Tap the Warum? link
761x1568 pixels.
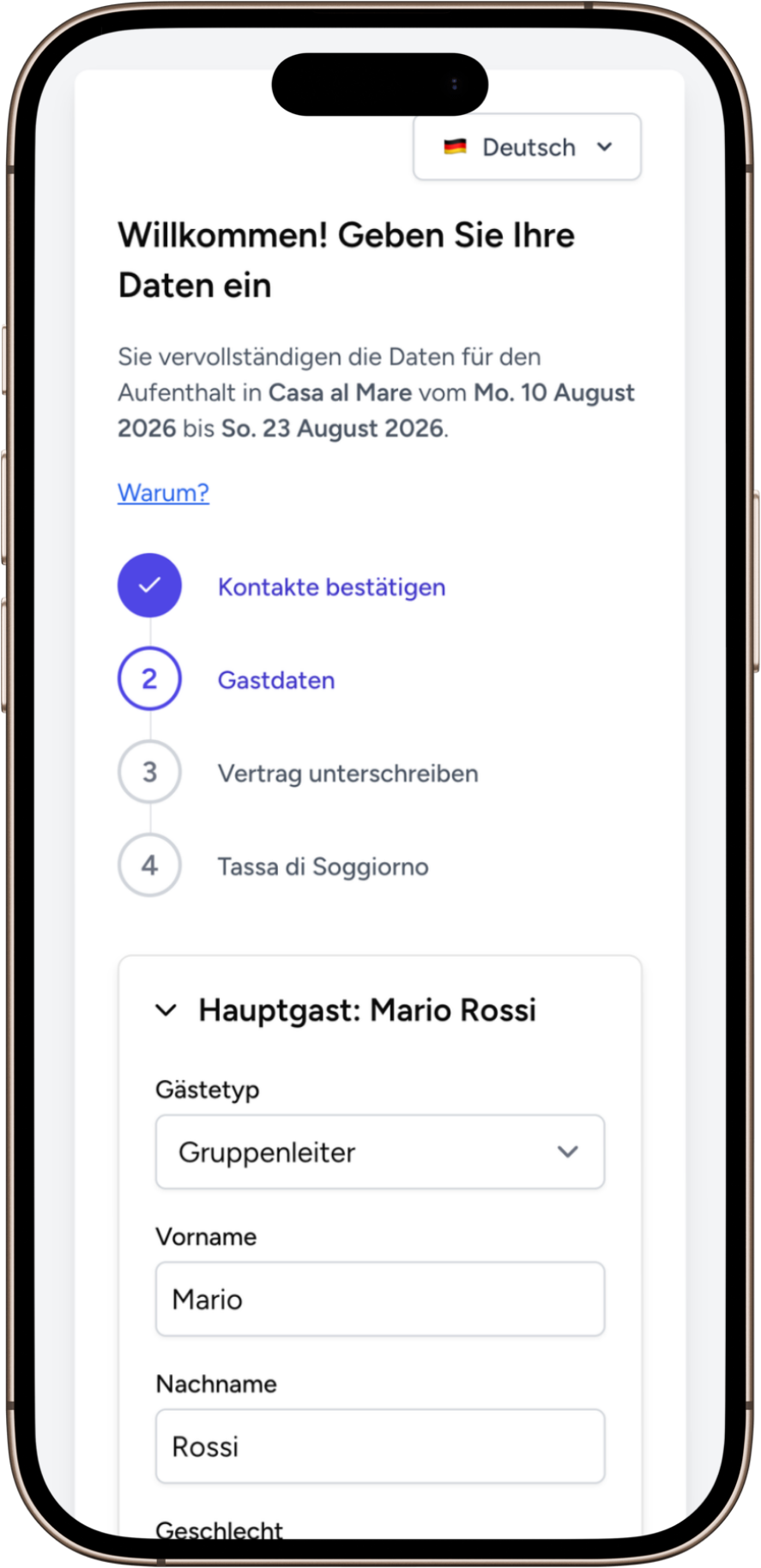(163, 492)
